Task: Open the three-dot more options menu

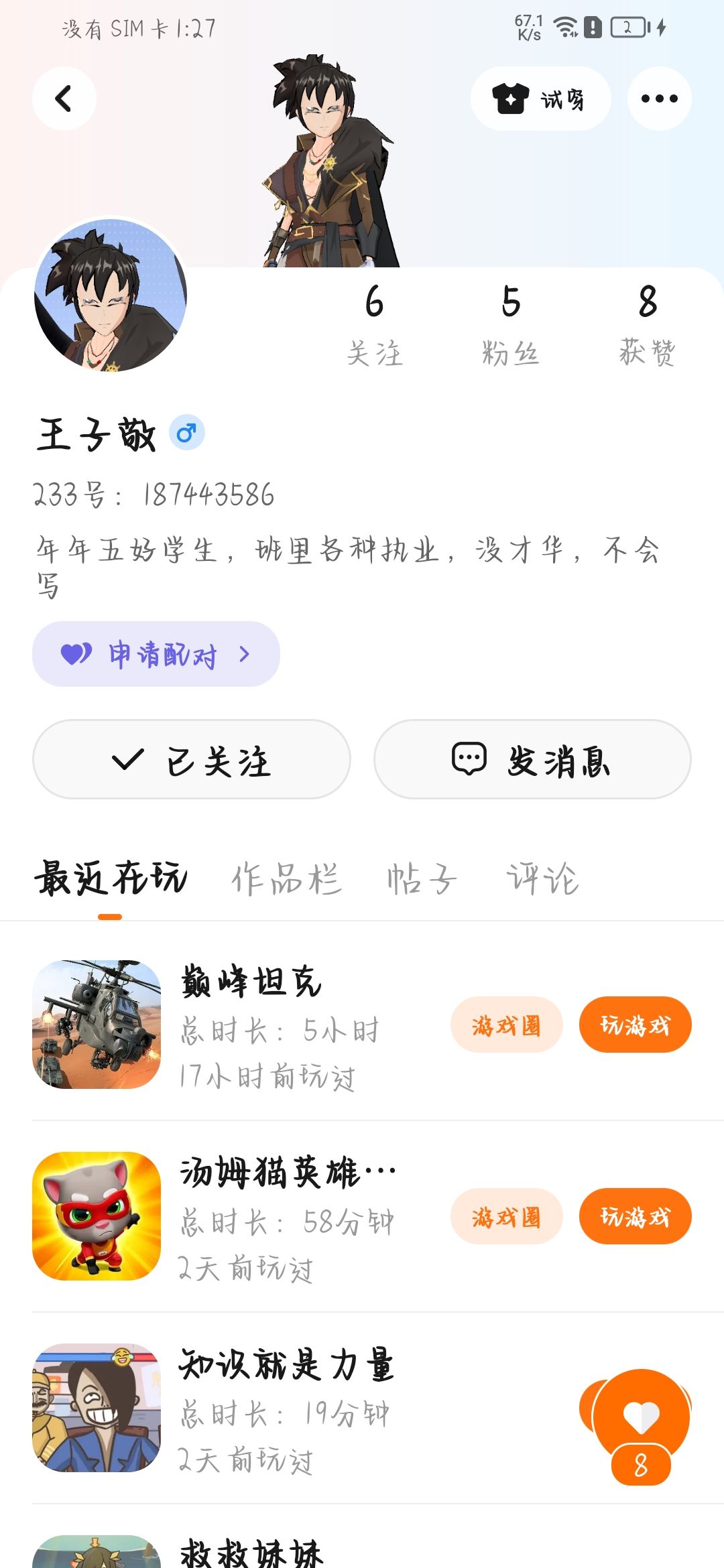Action: (x=659, y=99)
